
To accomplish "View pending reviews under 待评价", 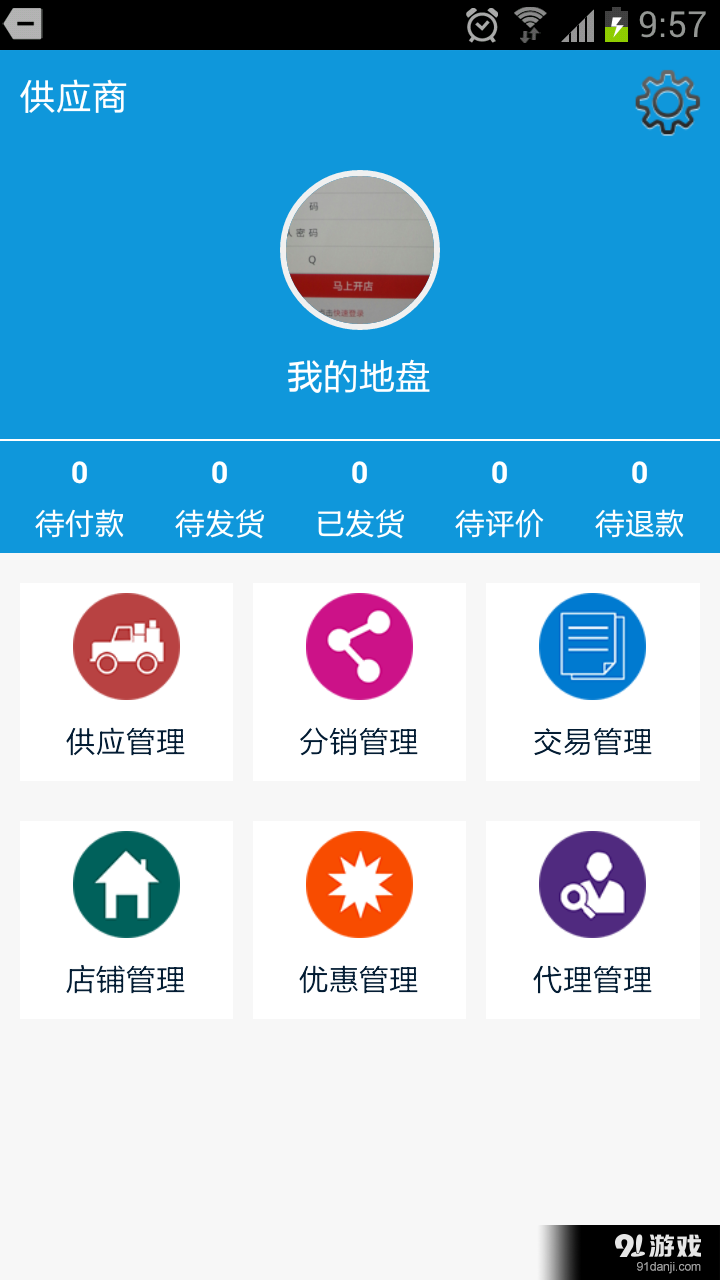I will point(499,497).
